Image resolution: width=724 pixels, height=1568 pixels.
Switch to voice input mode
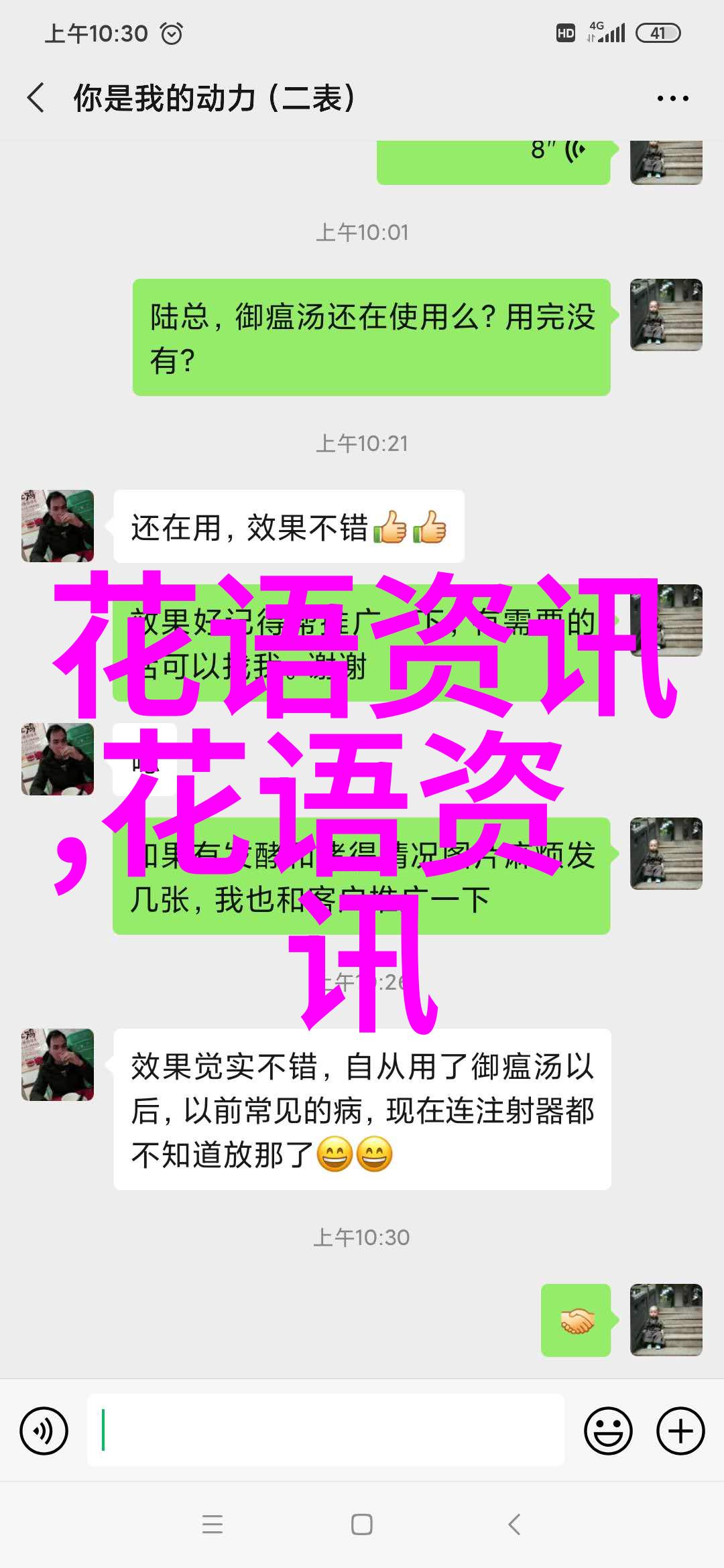click(44, 1431)
